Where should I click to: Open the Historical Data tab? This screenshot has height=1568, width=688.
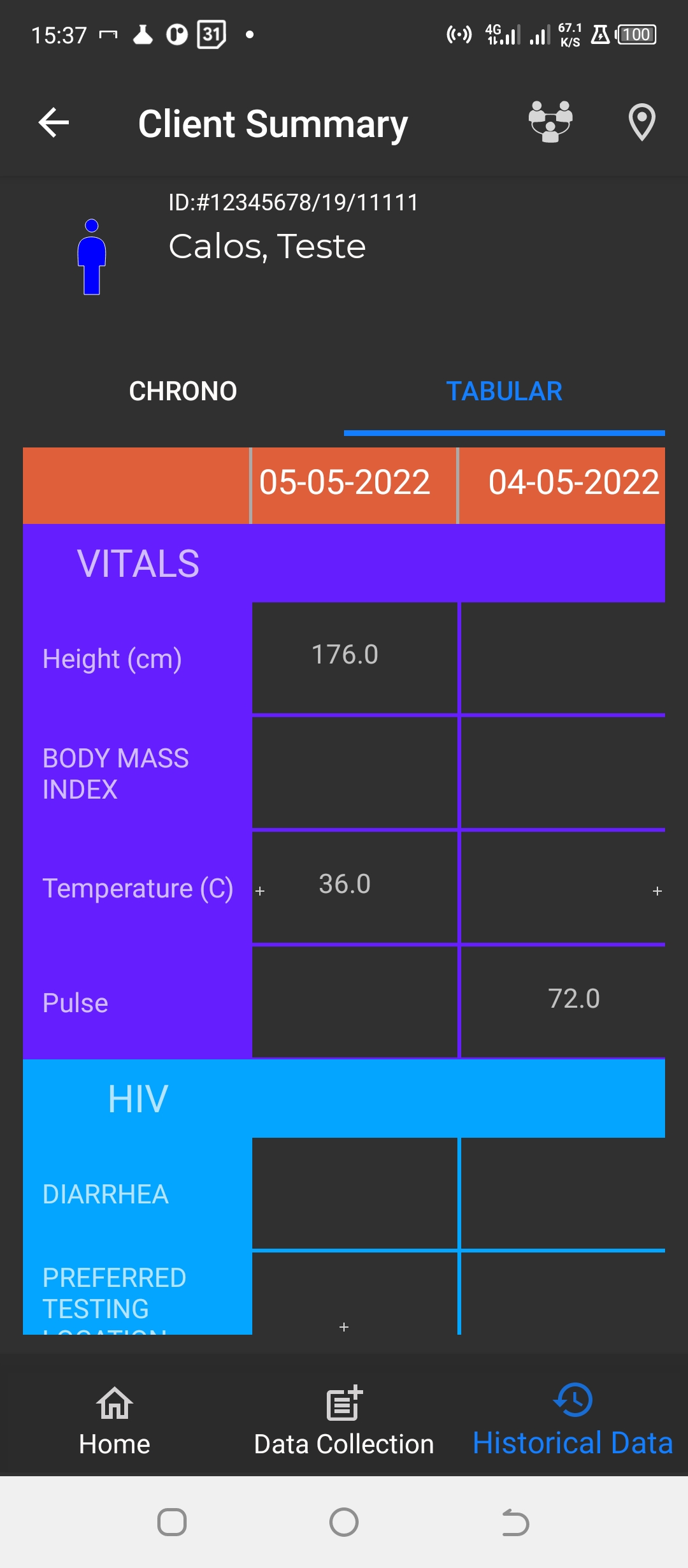click(x=573, y=1419)
